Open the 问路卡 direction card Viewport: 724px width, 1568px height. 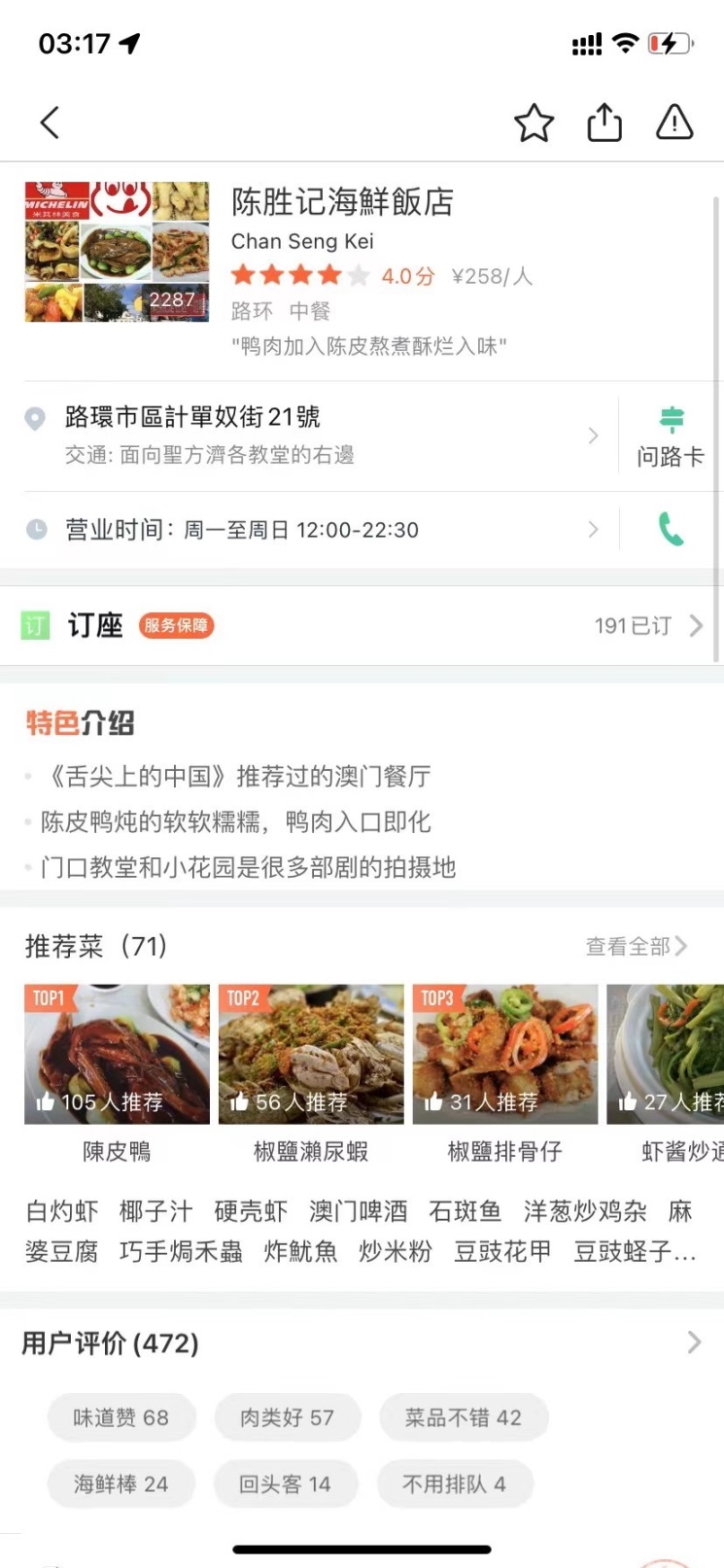(671, 436)
